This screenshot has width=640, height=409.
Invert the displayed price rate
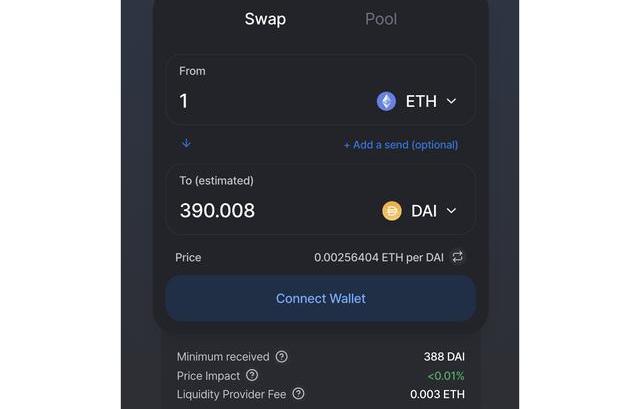pos(457,257)
